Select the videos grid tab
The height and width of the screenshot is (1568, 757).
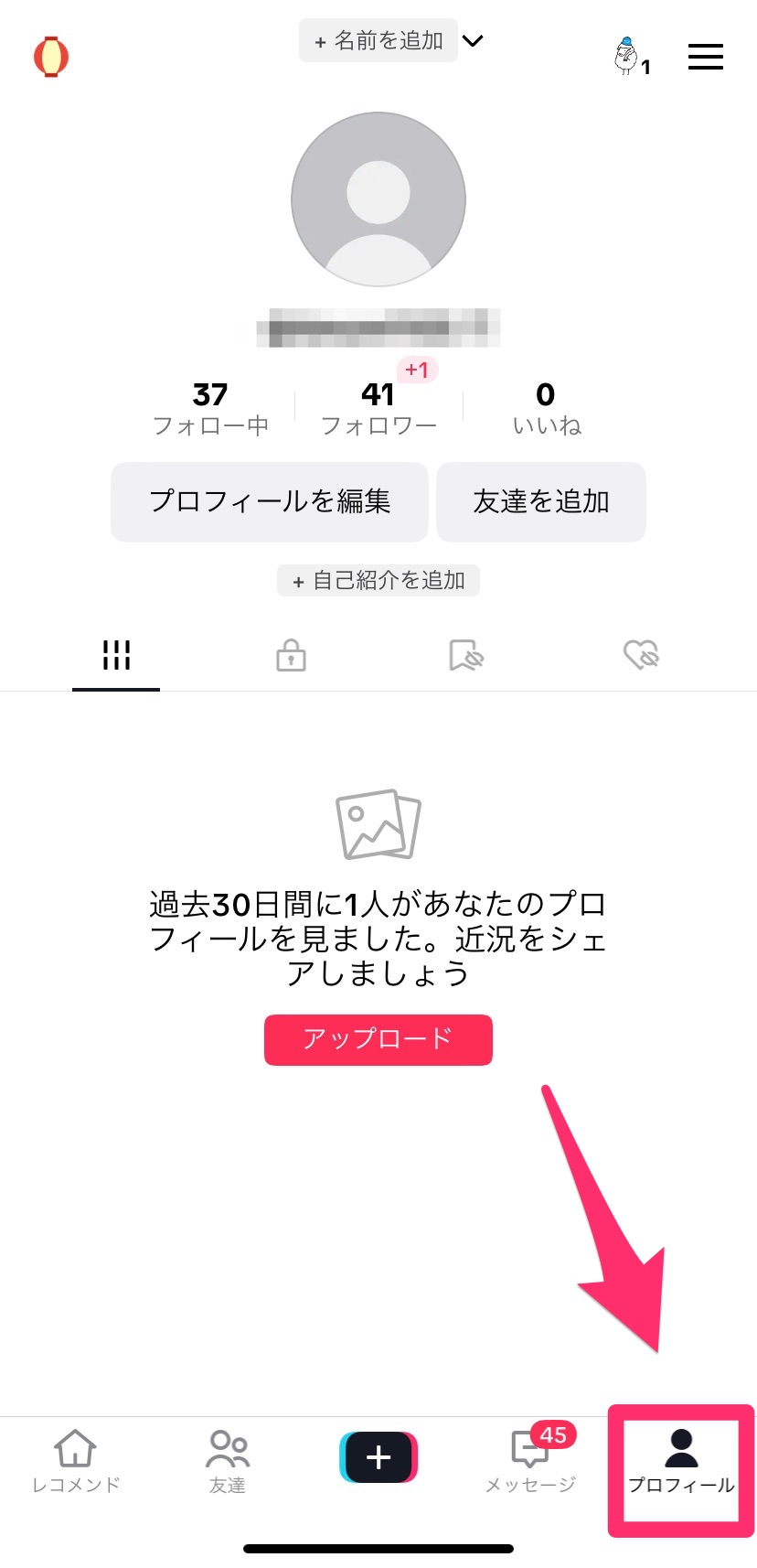point(115,655)
